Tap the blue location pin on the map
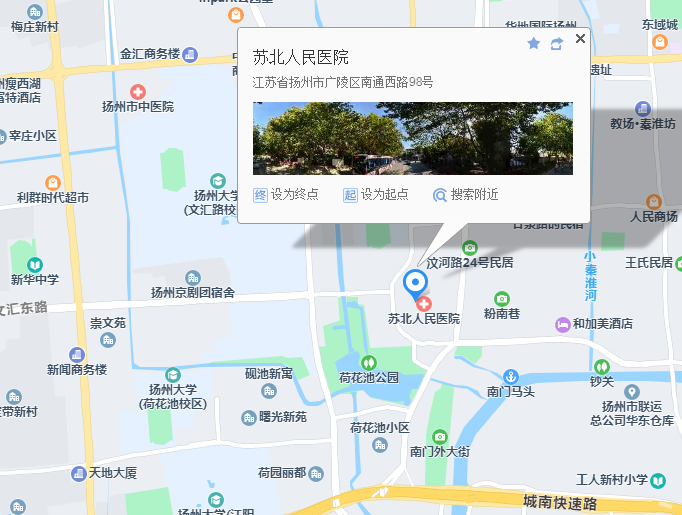 [414, 283]
